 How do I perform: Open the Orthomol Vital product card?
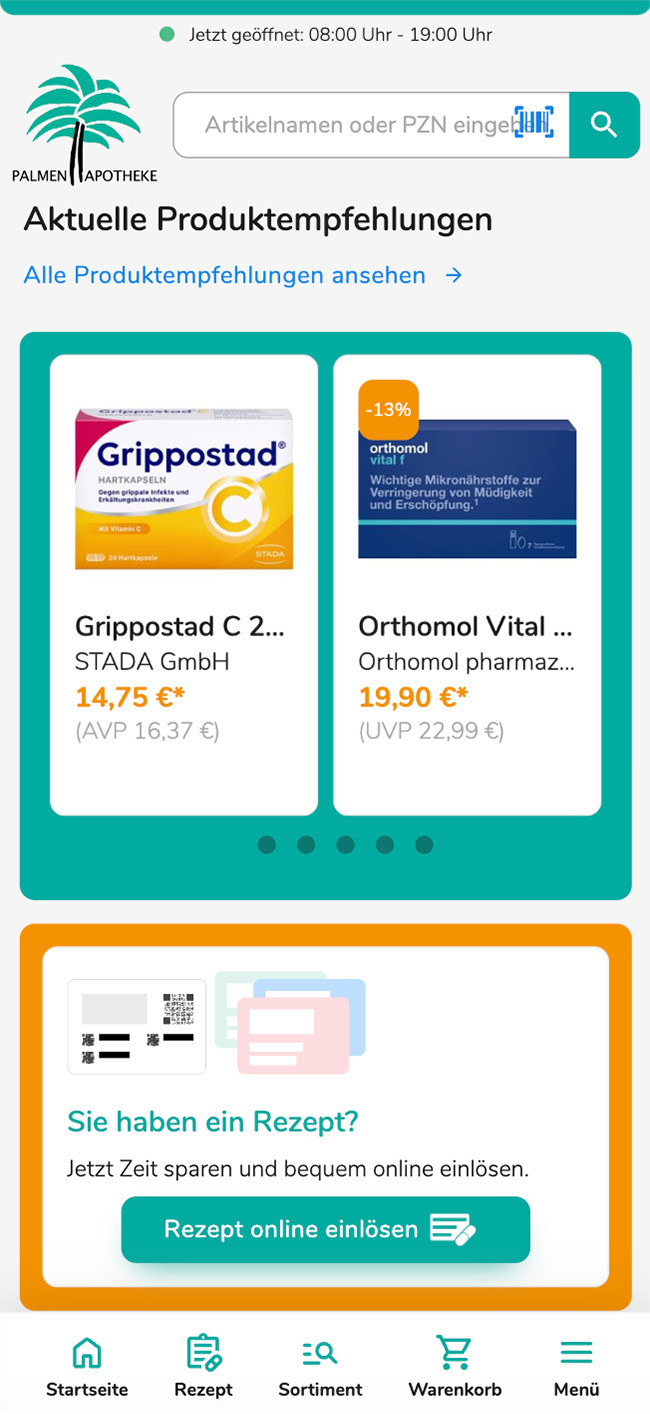pyautogui.click(x=467, y=585)
